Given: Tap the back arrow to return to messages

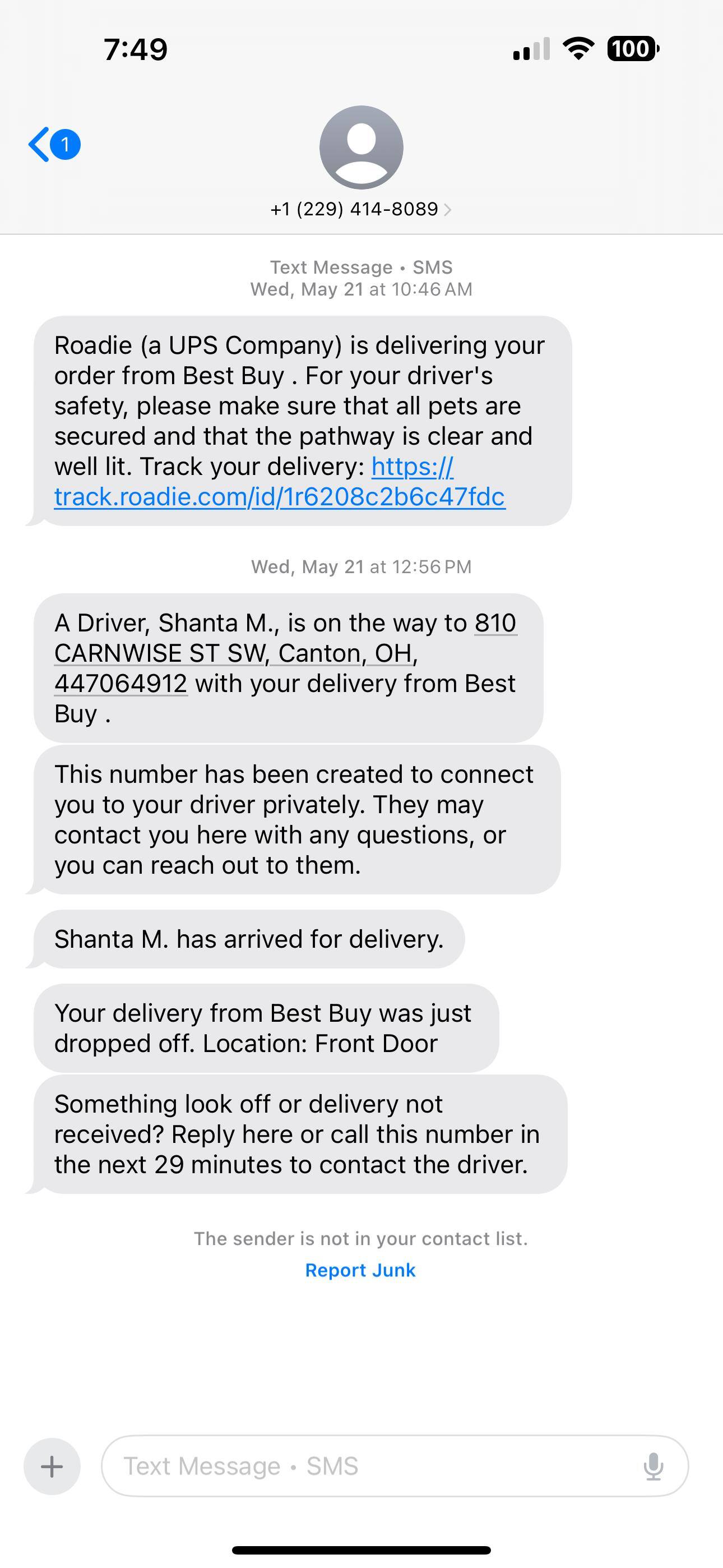Looking at the screenshot, I should point(38,144).
